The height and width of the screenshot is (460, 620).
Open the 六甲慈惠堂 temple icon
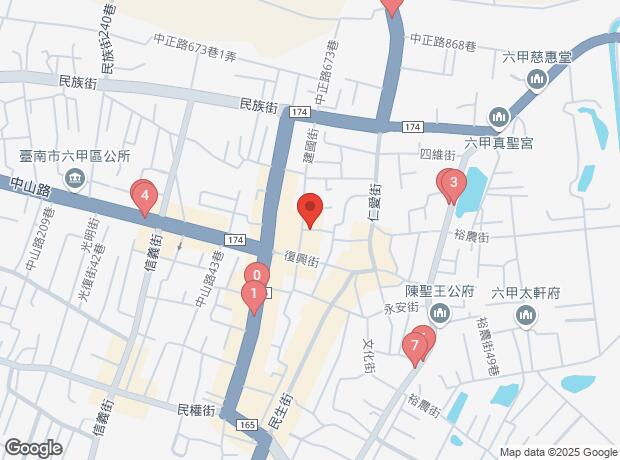click(535, 78)
